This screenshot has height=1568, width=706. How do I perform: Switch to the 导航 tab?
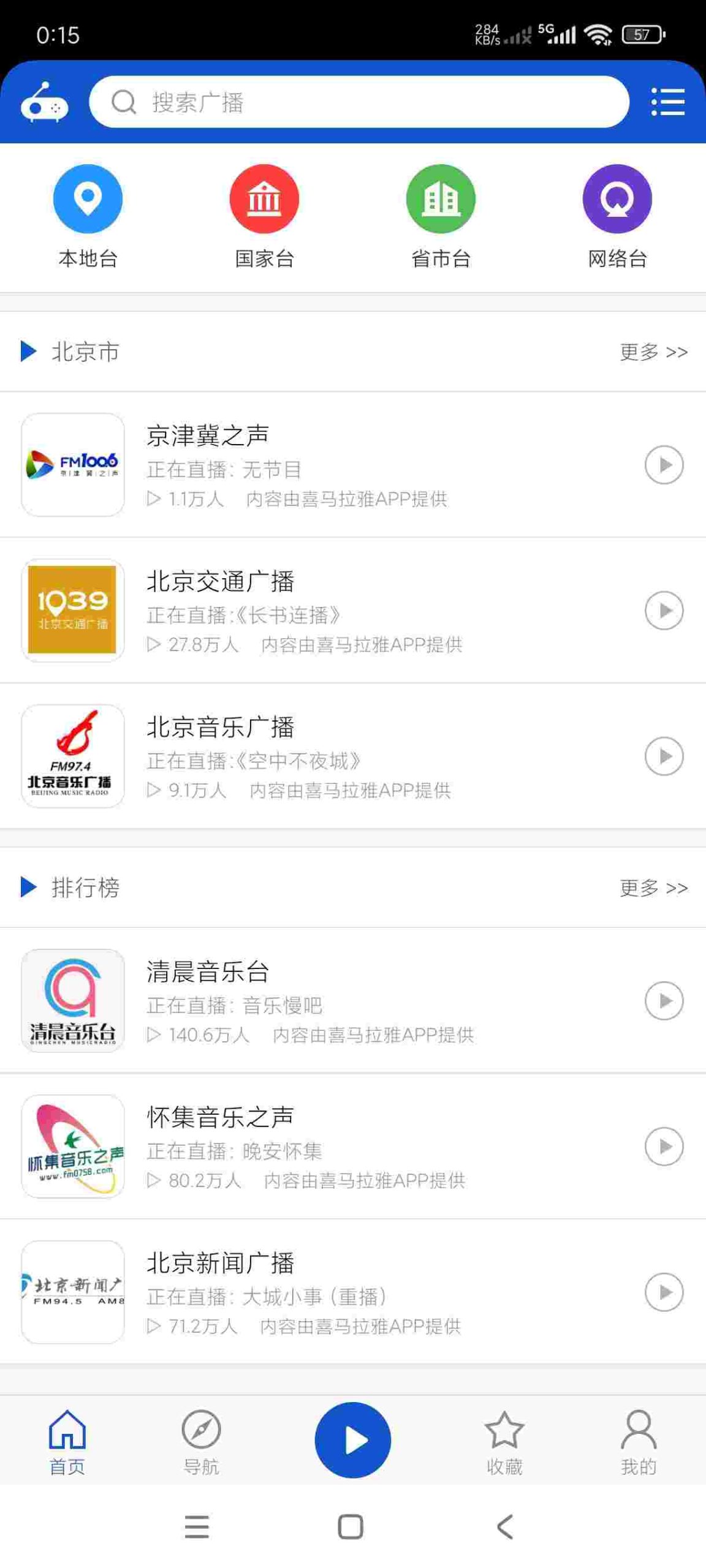pos(201,1442)
